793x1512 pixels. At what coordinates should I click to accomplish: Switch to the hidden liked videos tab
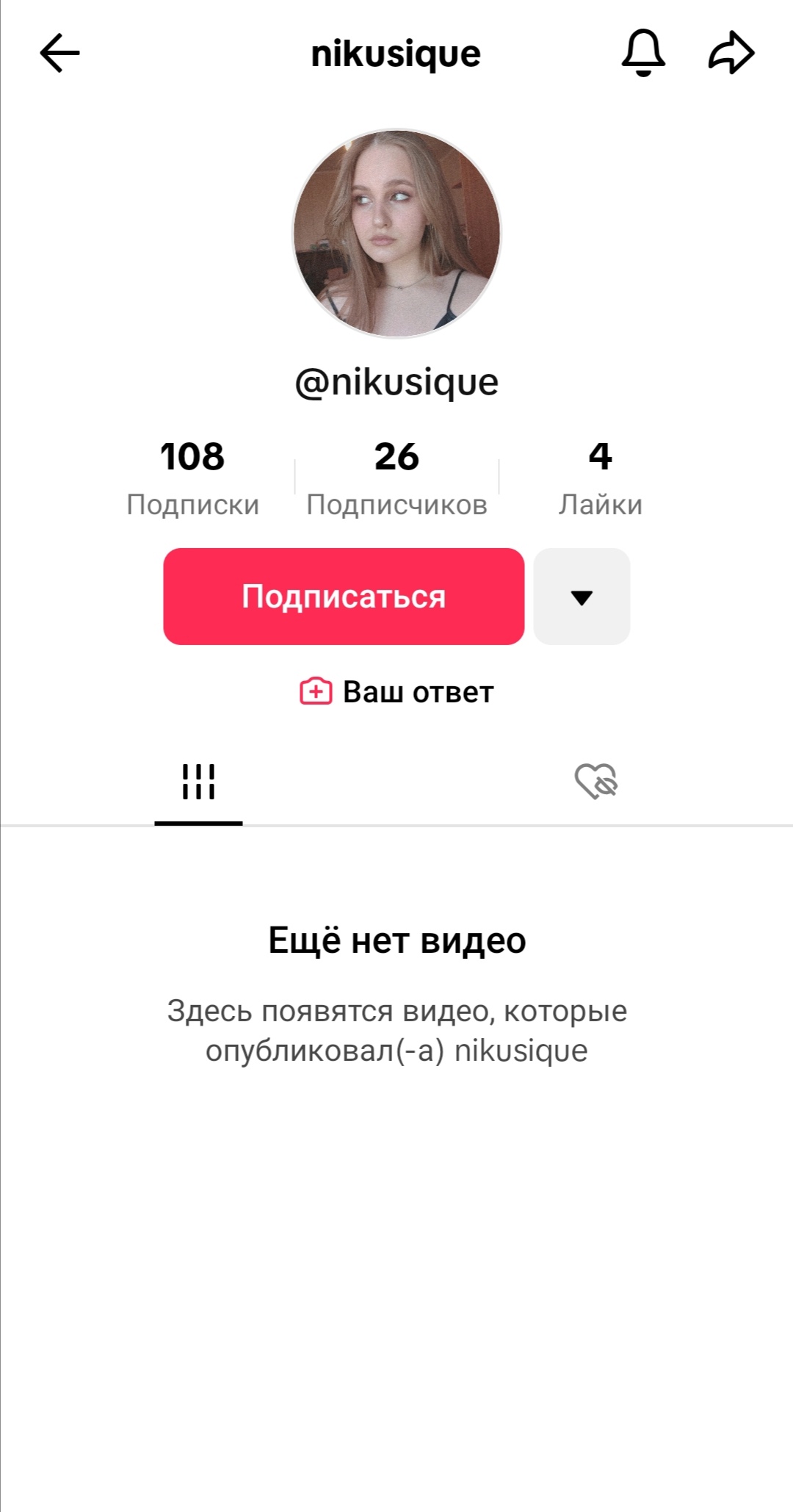(x=595, y=781)
